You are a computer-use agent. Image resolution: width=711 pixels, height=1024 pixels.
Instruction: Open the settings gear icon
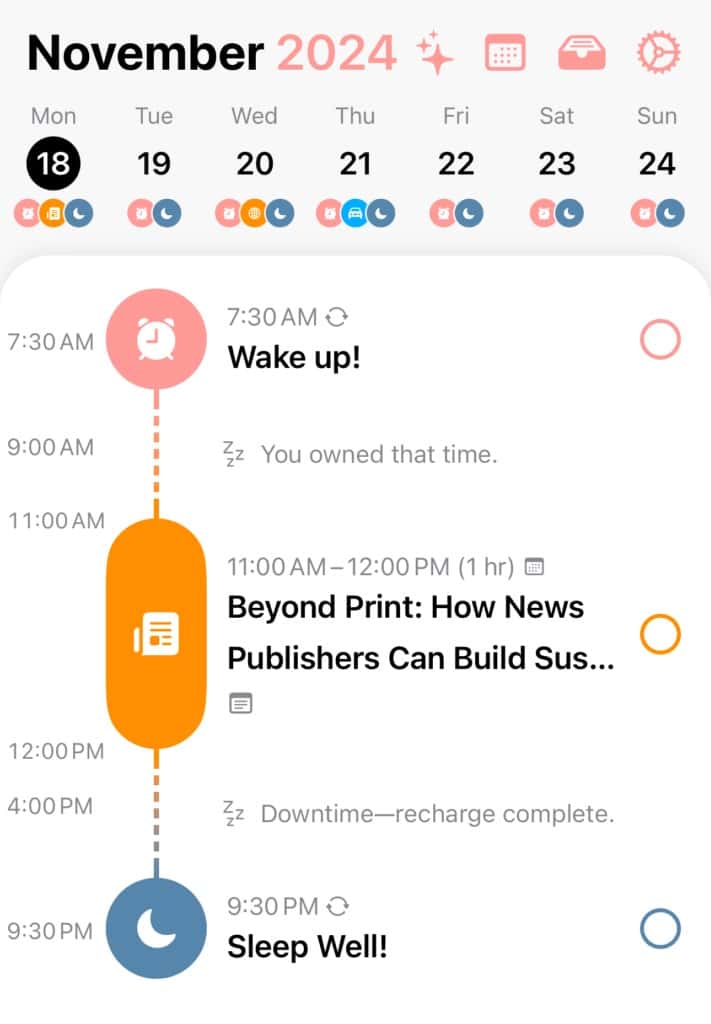[x=658, y=52]
